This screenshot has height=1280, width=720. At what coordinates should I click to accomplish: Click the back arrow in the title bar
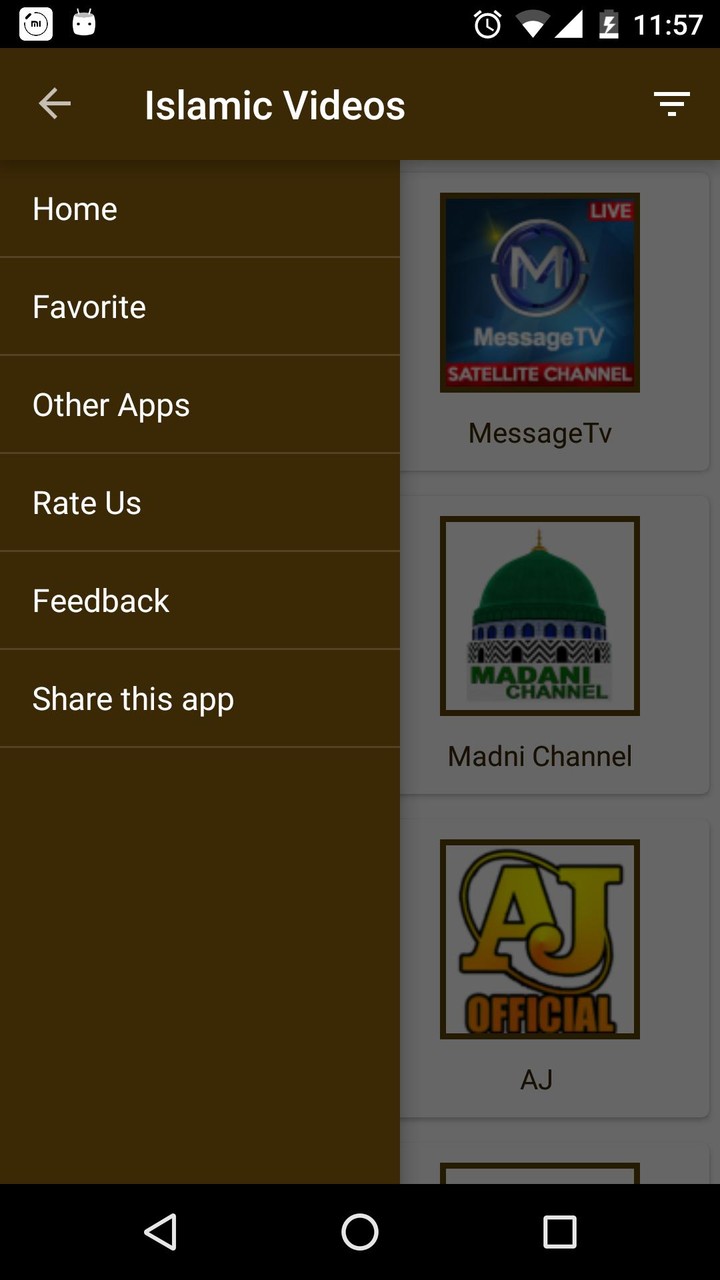[x=54, y=103]
